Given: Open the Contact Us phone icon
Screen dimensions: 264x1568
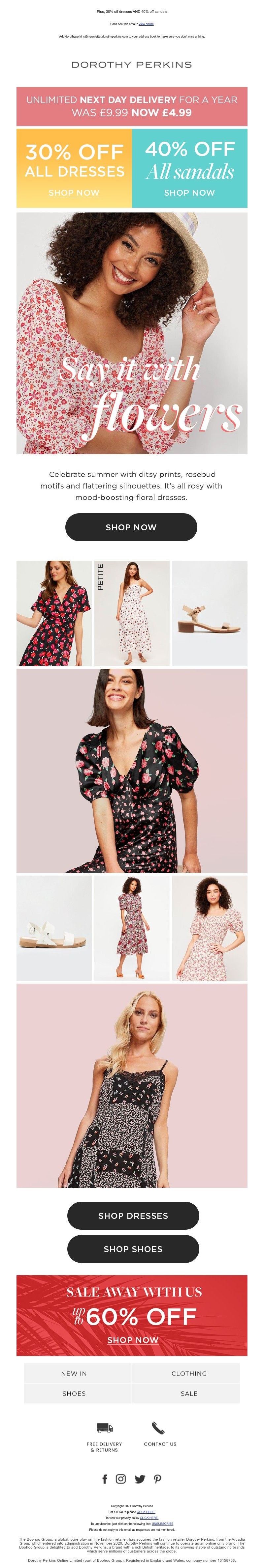Looking at the screenshot, I should [158, 1427].
